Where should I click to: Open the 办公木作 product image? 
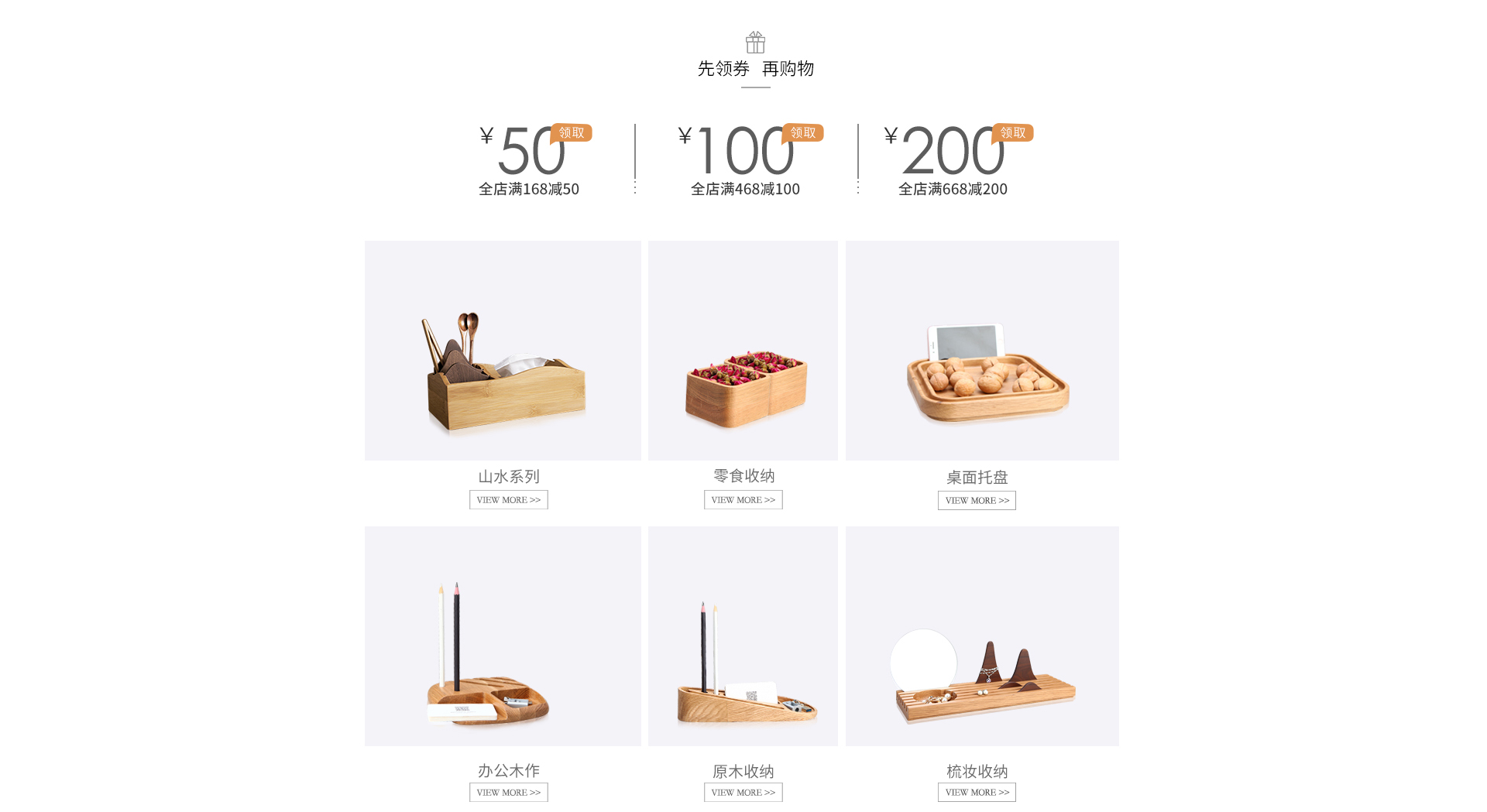[503, 636]
